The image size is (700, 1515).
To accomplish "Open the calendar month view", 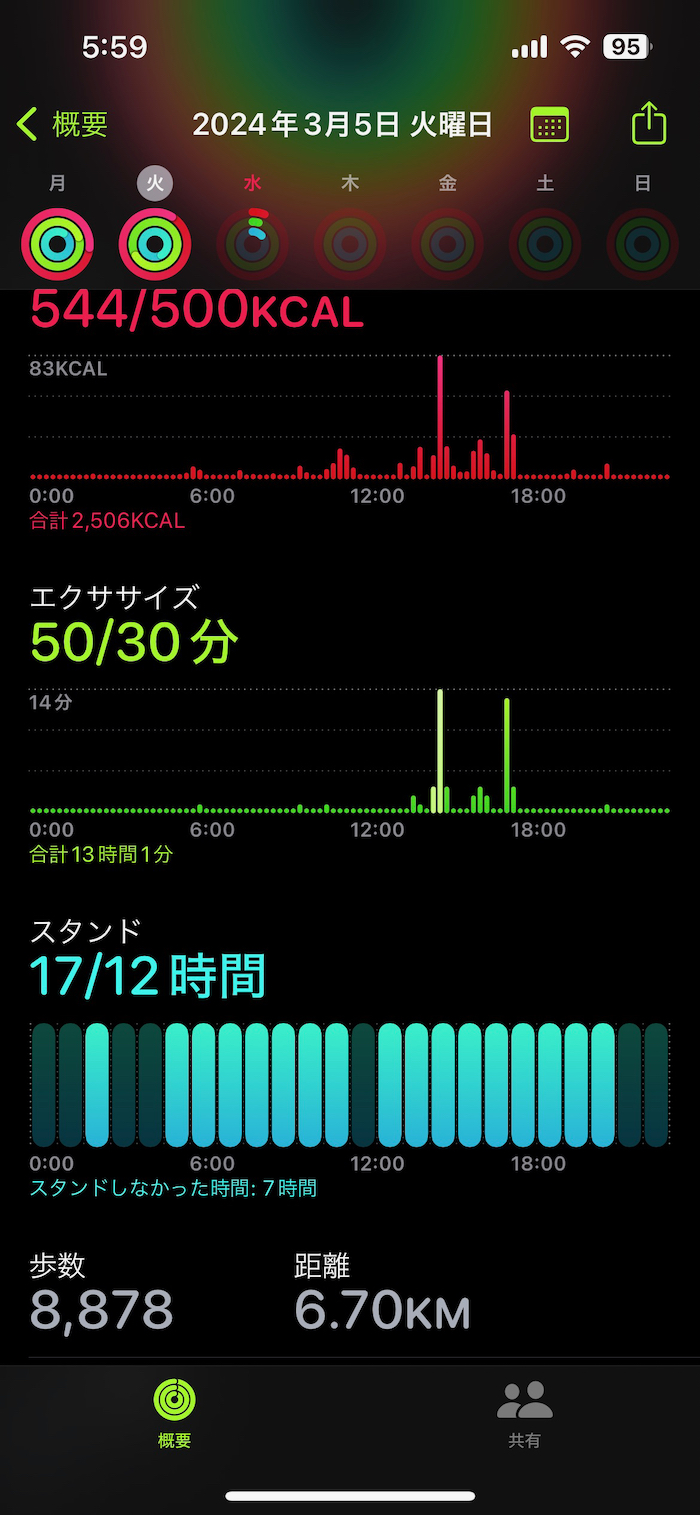I will tap(549, 125).
